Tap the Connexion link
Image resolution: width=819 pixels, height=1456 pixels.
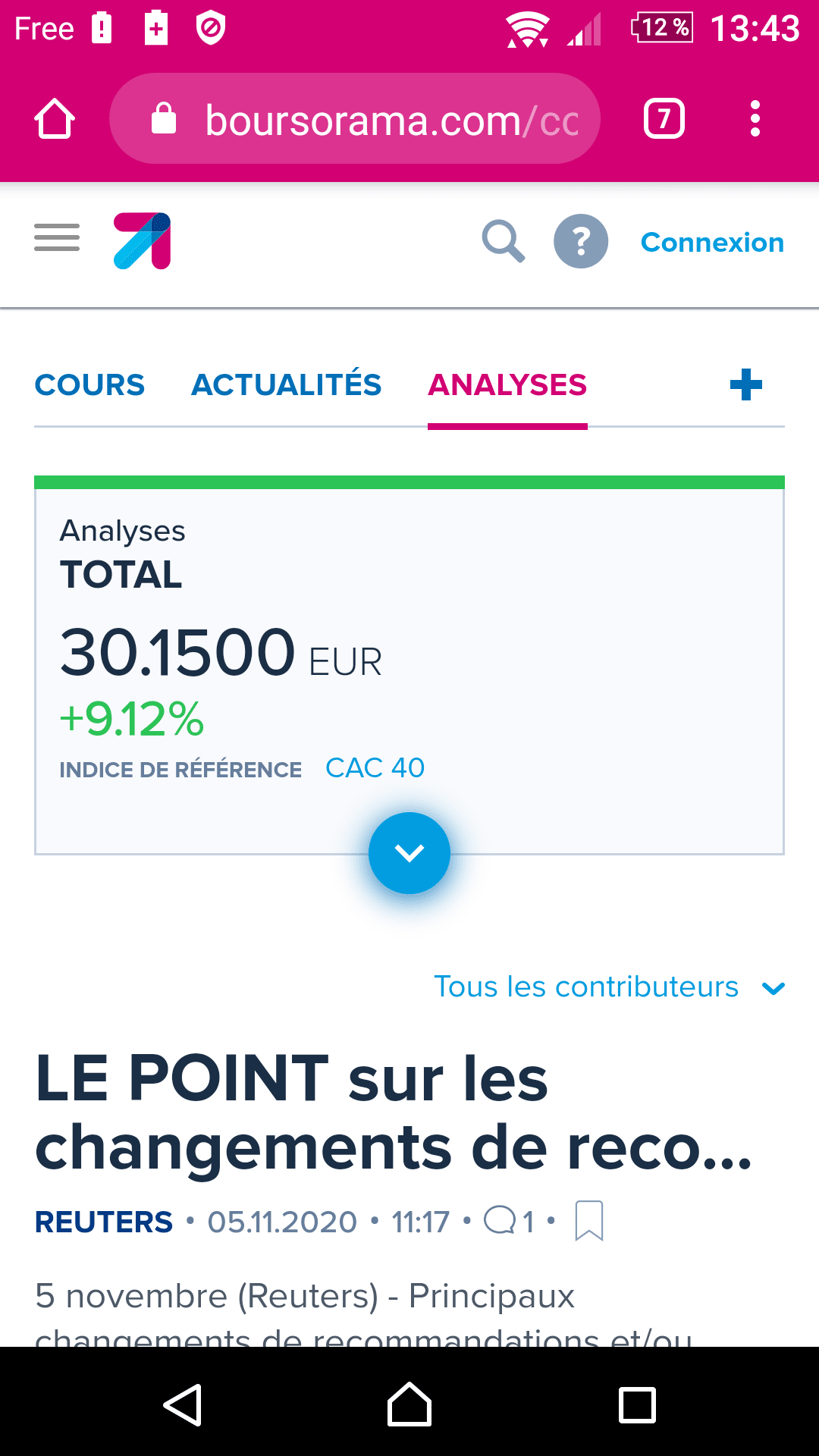pos(711,243)
